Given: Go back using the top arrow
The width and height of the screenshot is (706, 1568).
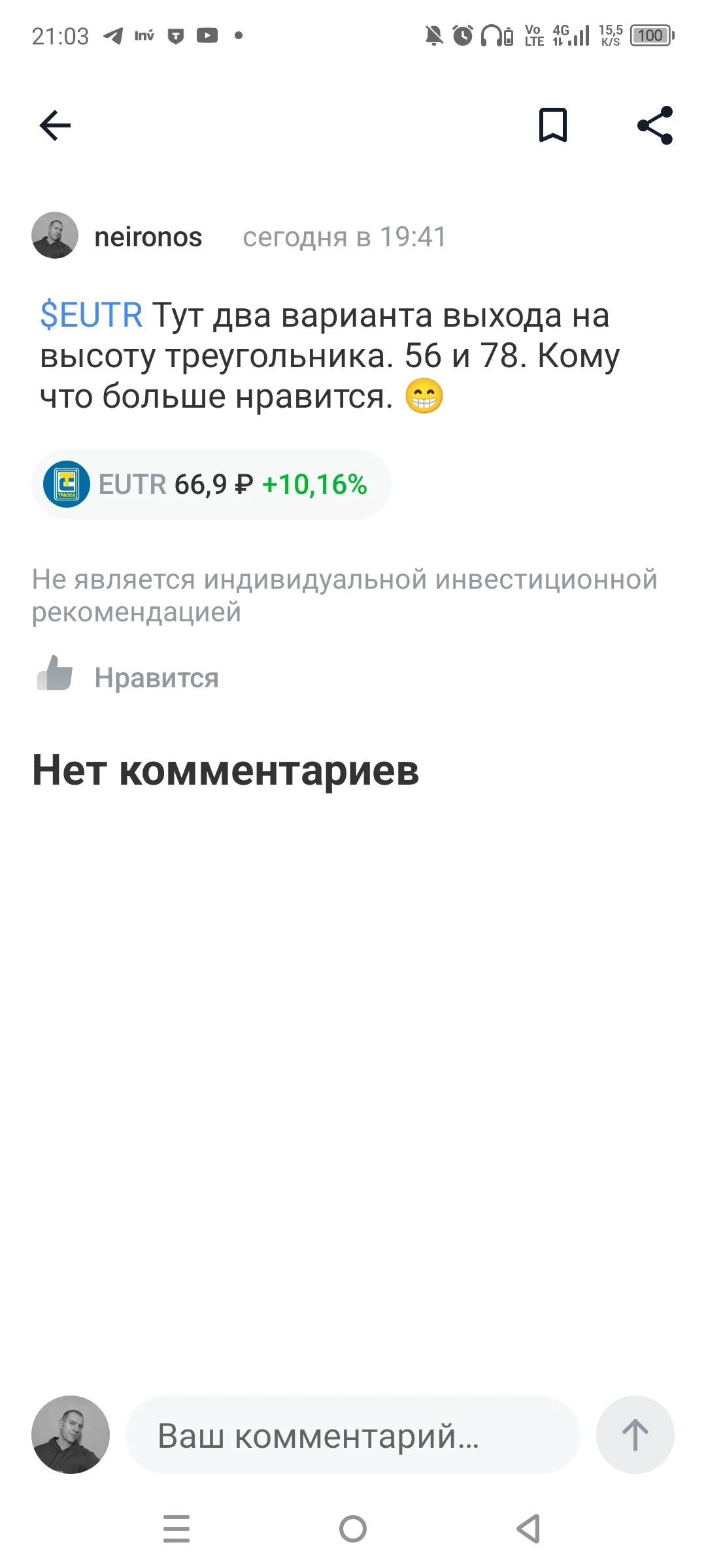Looking at the screenshot, I should [x=55, y=125].
